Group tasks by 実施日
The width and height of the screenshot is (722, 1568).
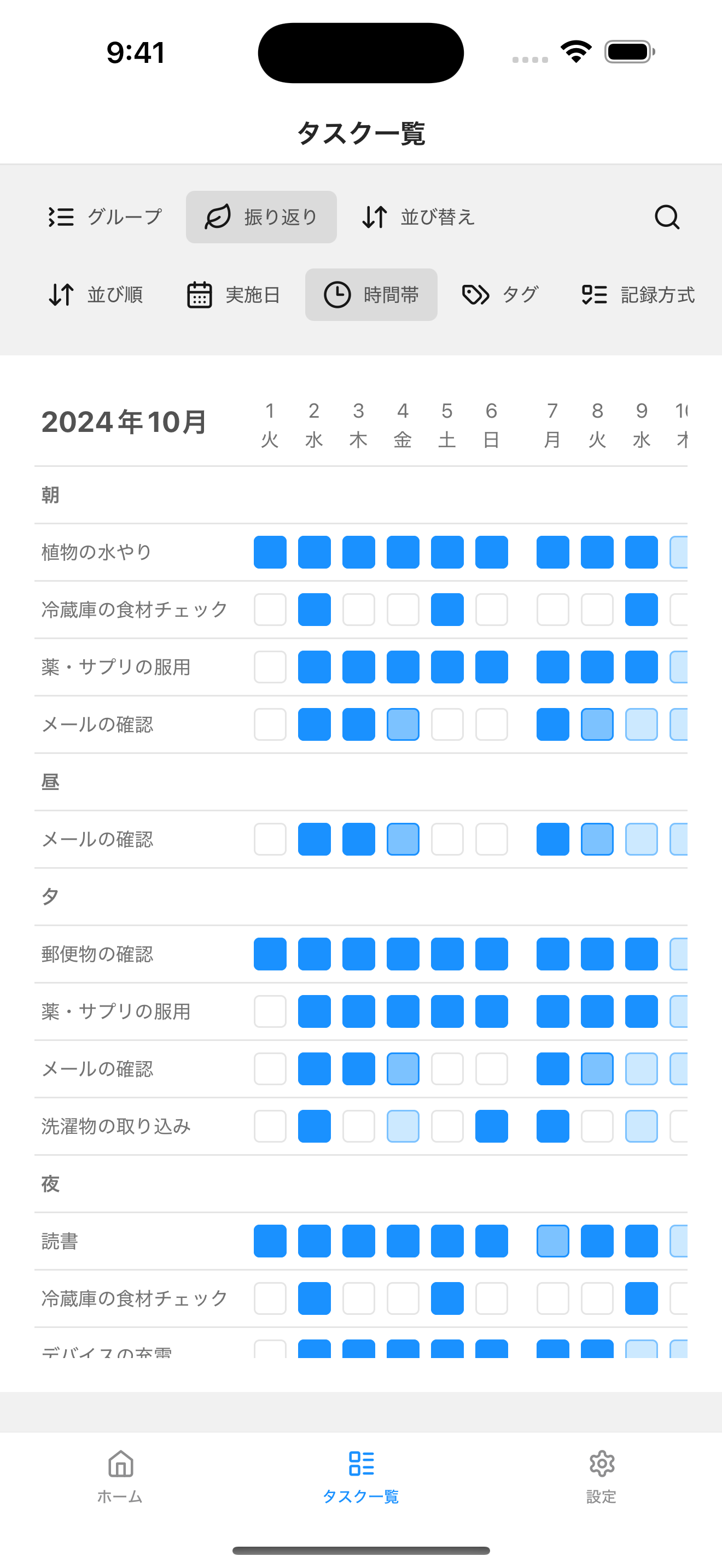pos(233,295)
